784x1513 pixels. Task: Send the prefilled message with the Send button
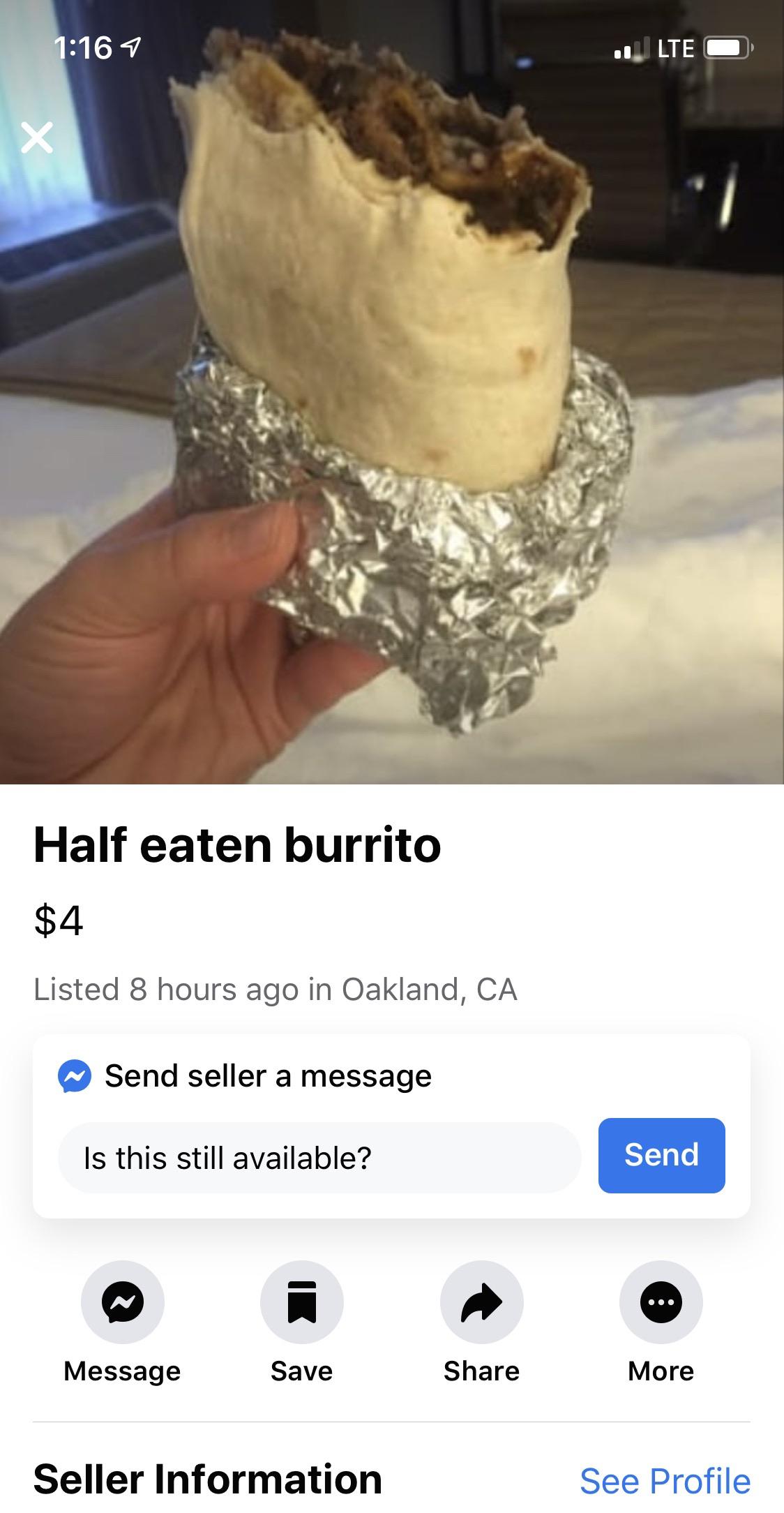click(x=661, y=1155)
